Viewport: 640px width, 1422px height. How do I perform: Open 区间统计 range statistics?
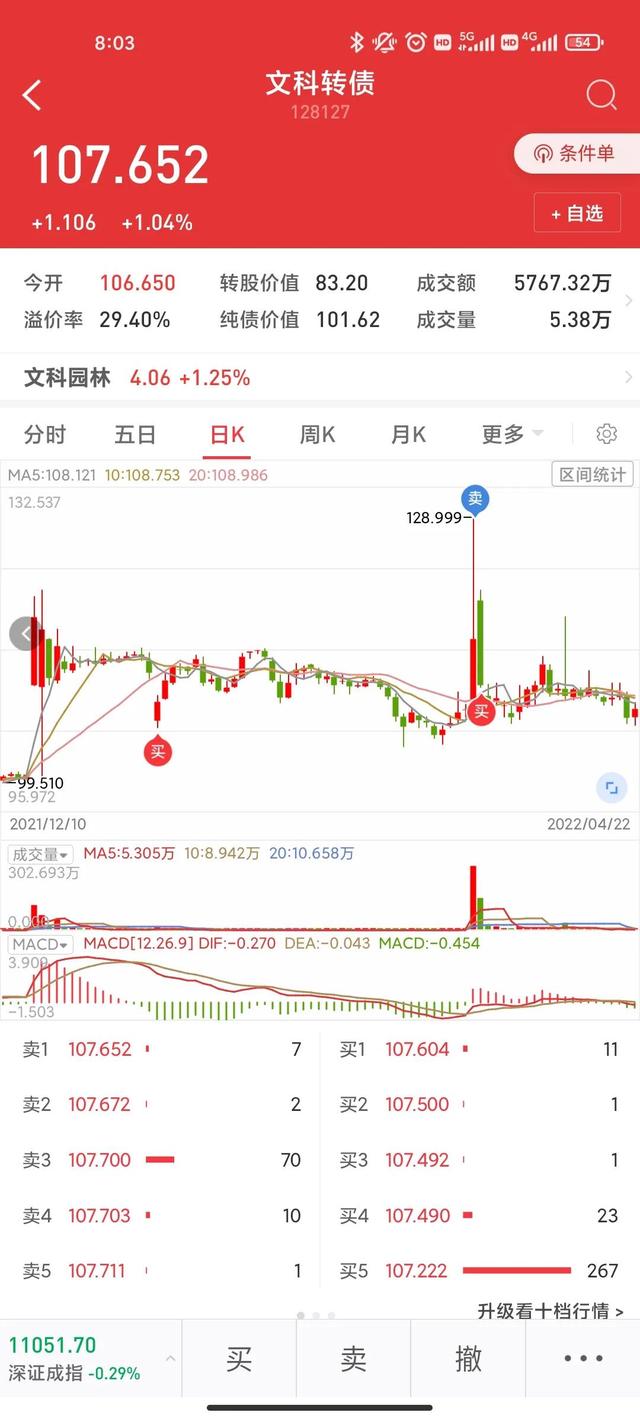coord(592,474)
